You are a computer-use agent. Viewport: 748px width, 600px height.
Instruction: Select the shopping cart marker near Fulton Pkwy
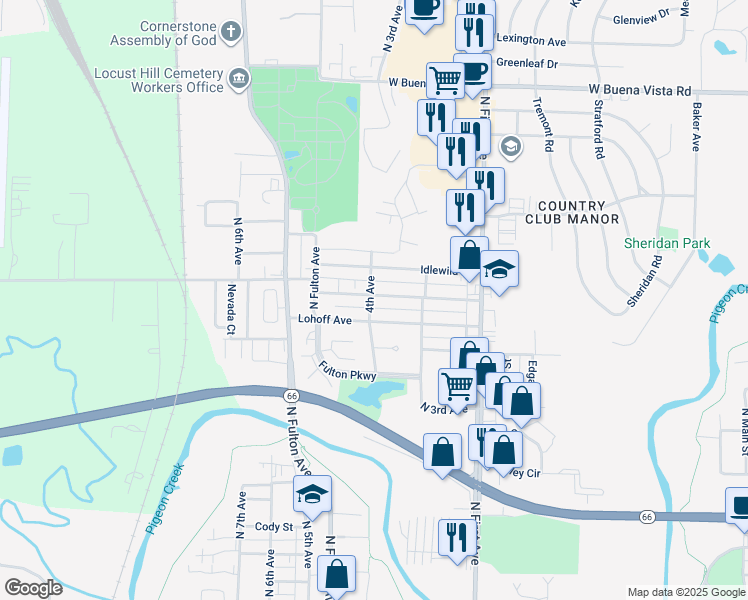coord(457,383)
